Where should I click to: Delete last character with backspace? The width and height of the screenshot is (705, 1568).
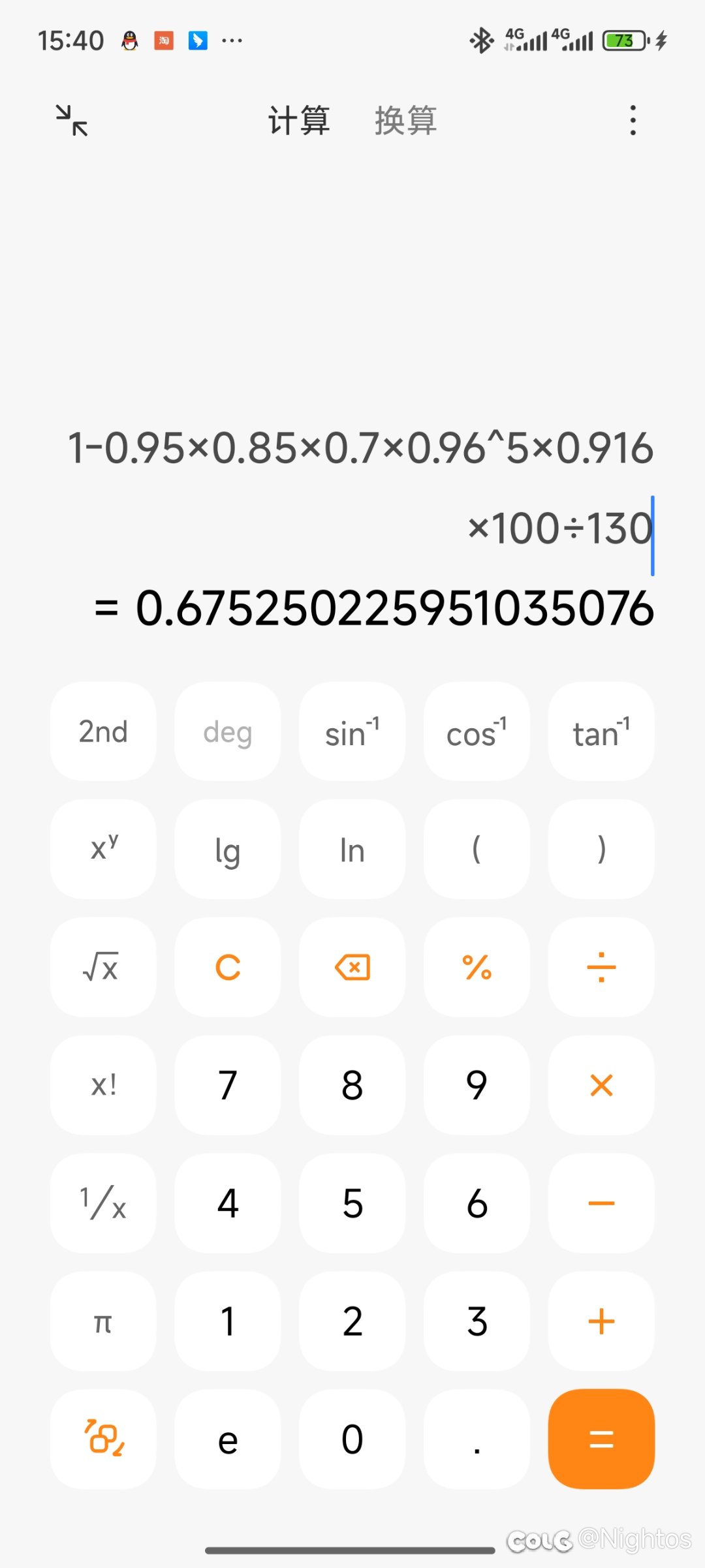[352, 967]
